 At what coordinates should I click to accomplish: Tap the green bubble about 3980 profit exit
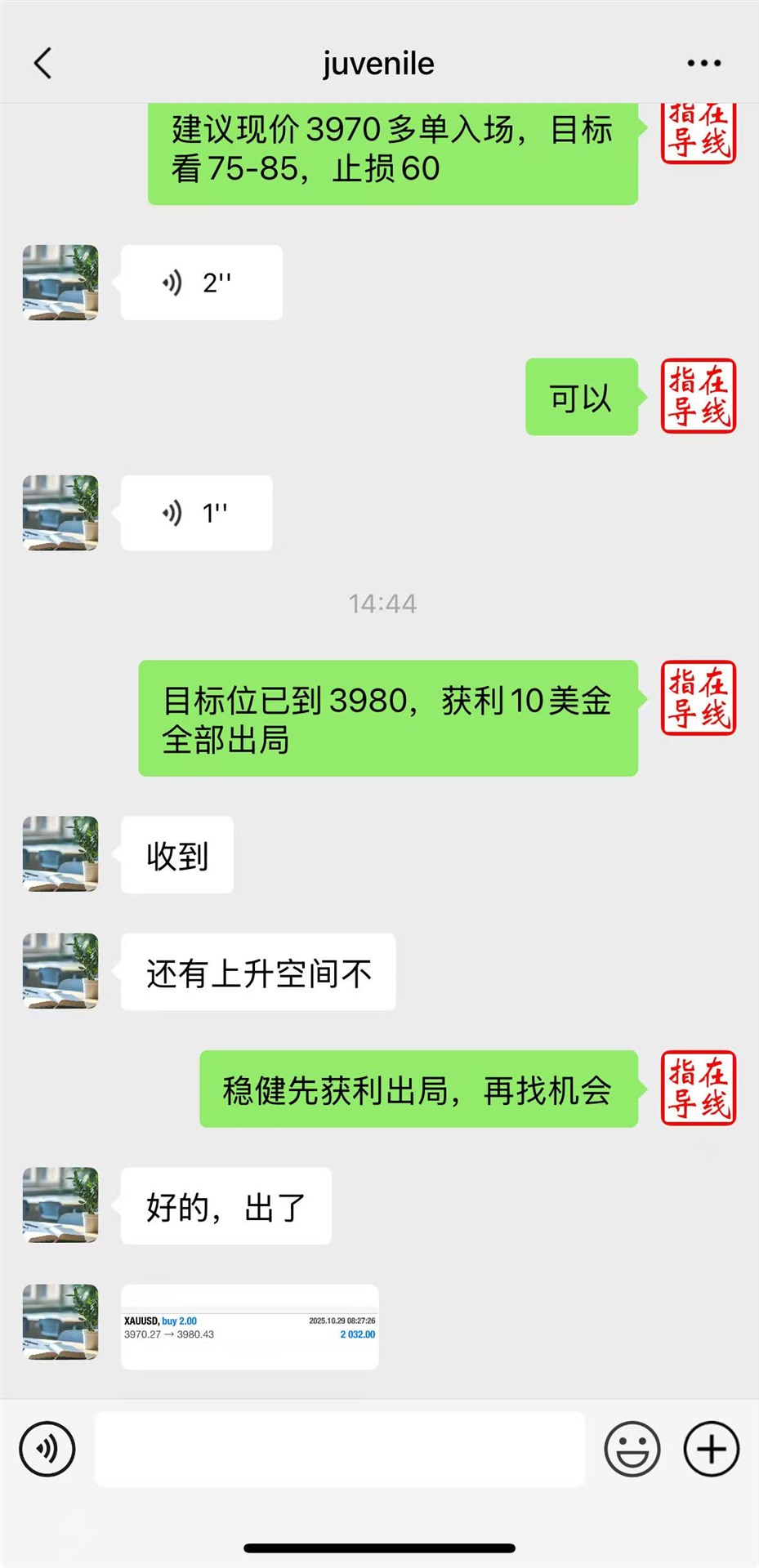387,719
